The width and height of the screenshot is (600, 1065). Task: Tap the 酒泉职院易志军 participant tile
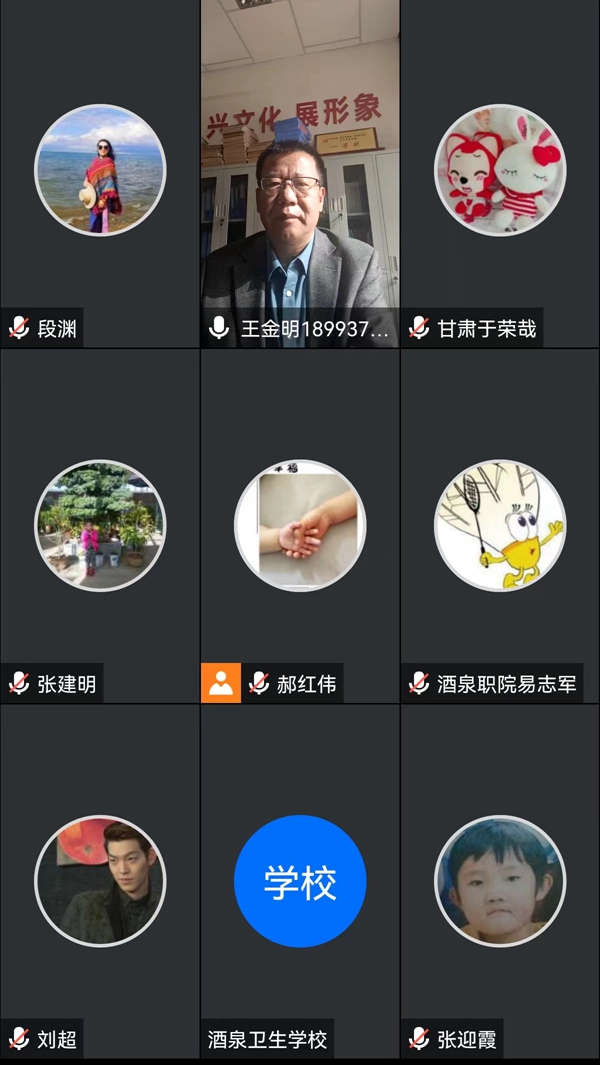click(500, 526)
